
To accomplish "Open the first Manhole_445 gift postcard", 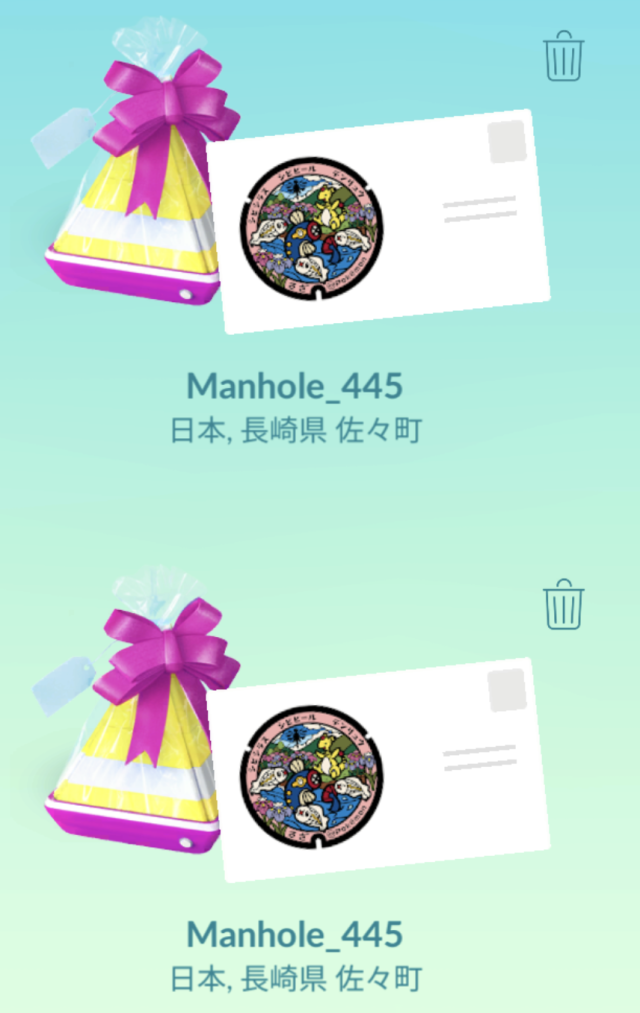I will (380, 222).
